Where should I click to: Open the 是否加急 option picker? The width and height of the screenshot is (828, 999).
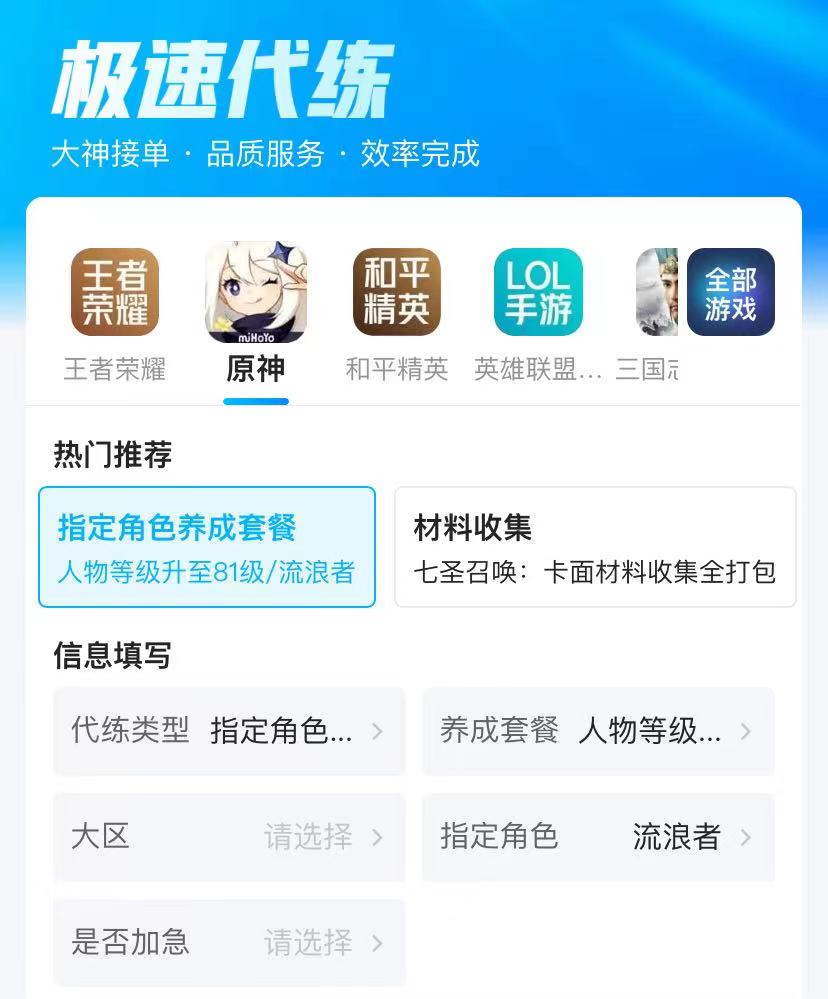click(x=229, y=942)
